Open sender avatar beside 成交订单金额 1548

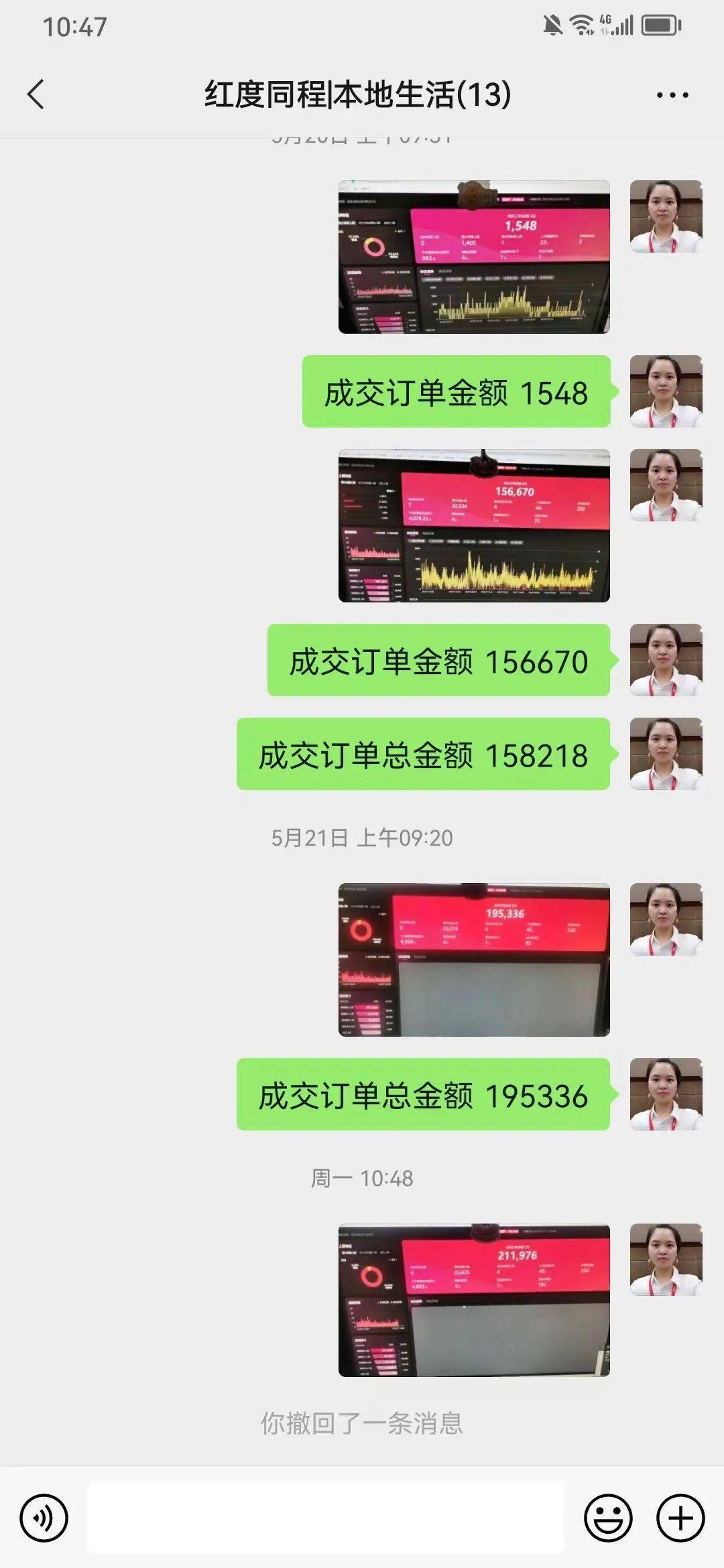[x=666, y=391]
